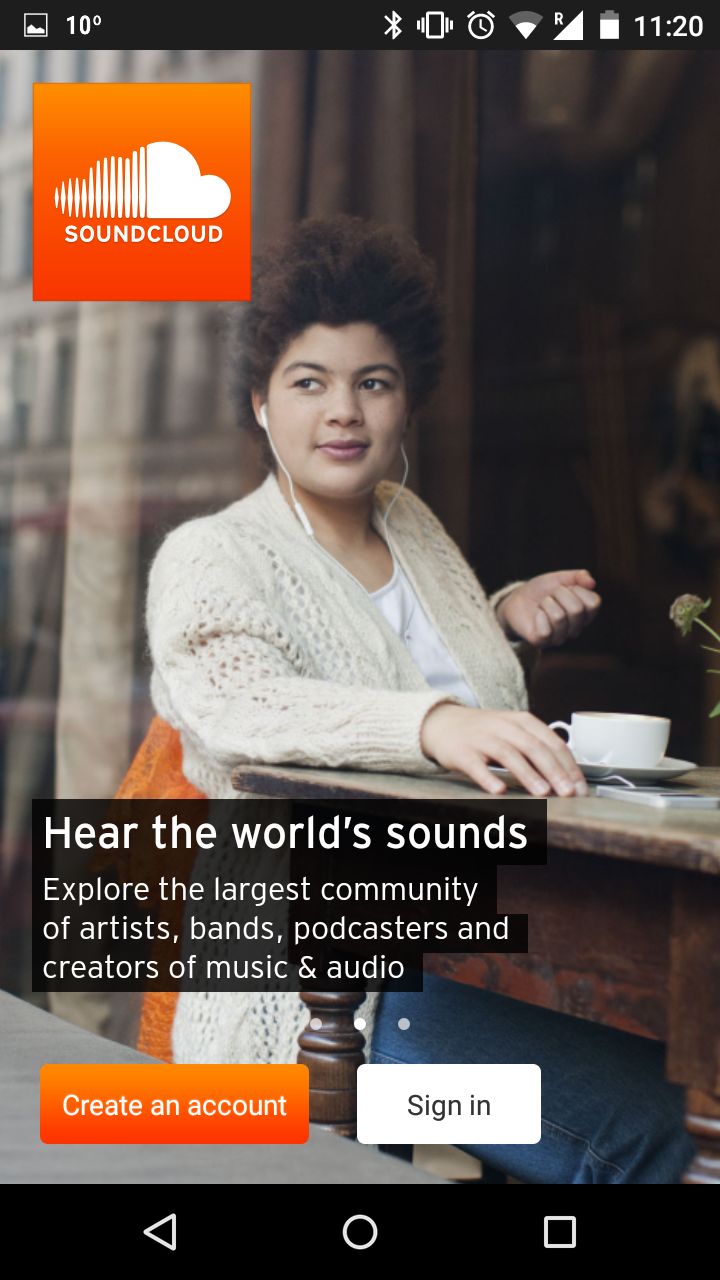Open the recent apps view

[560, 1232]
